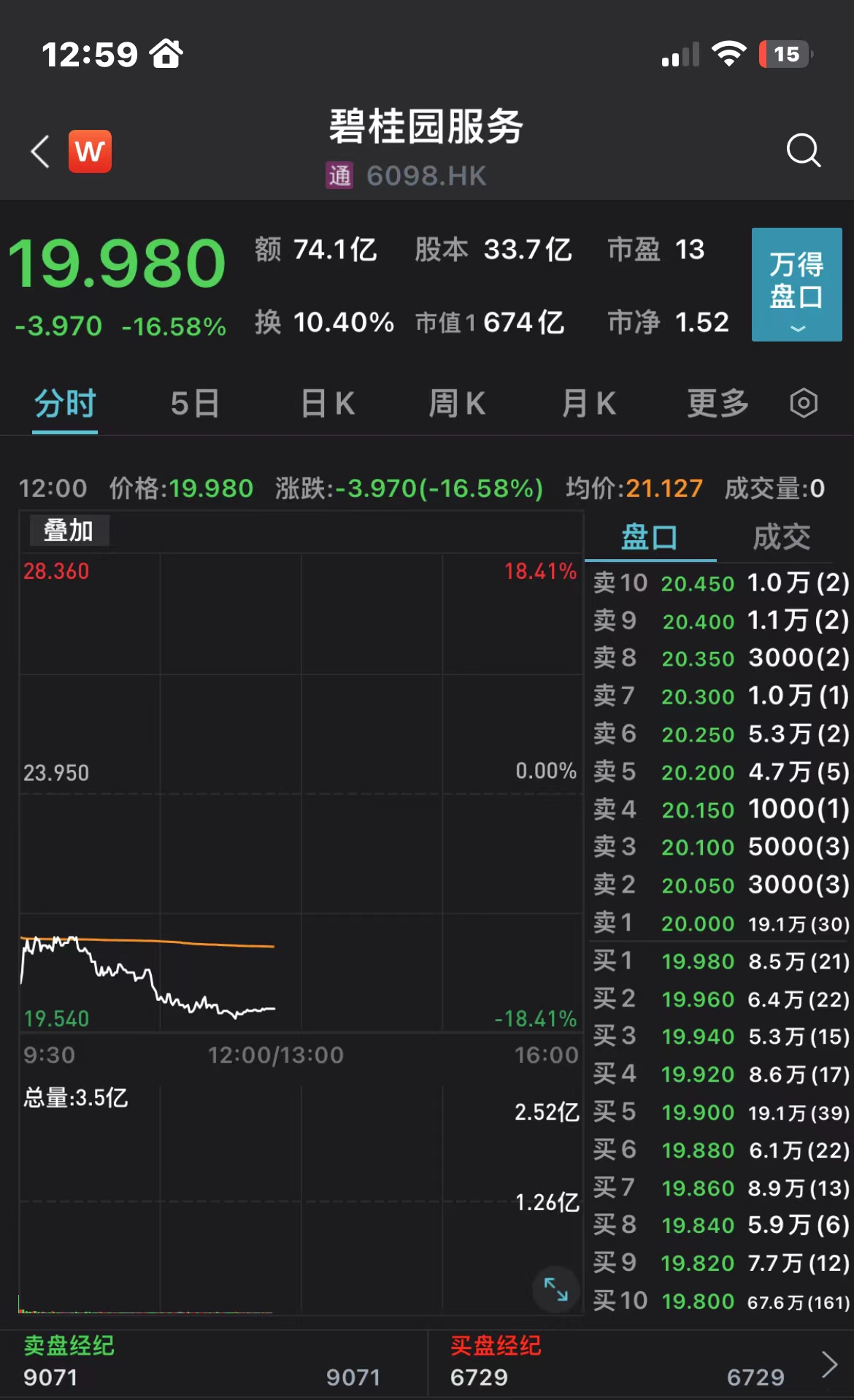Go back using the back arrow

(x=41, y=152)
